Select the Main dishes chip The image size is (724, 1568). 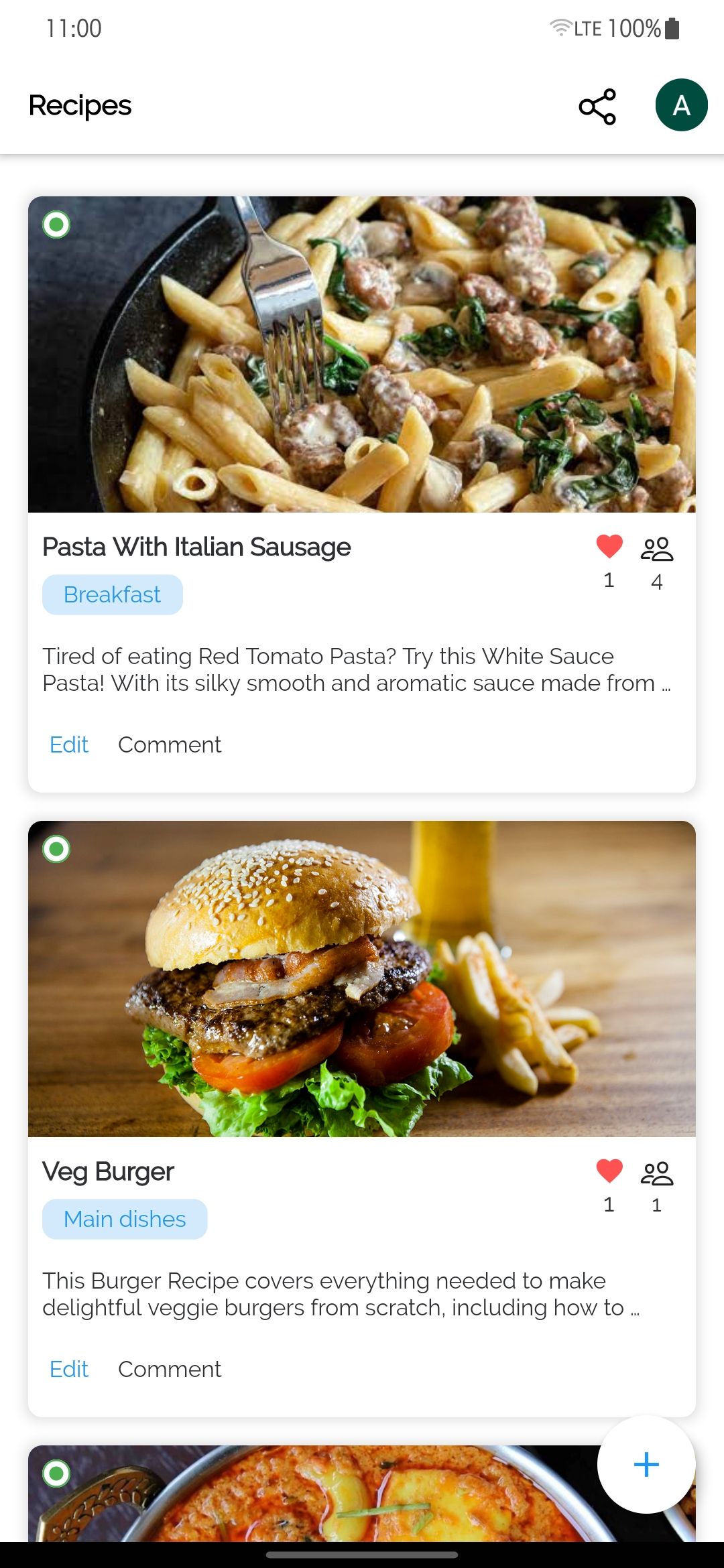[x=125, y=1219]
